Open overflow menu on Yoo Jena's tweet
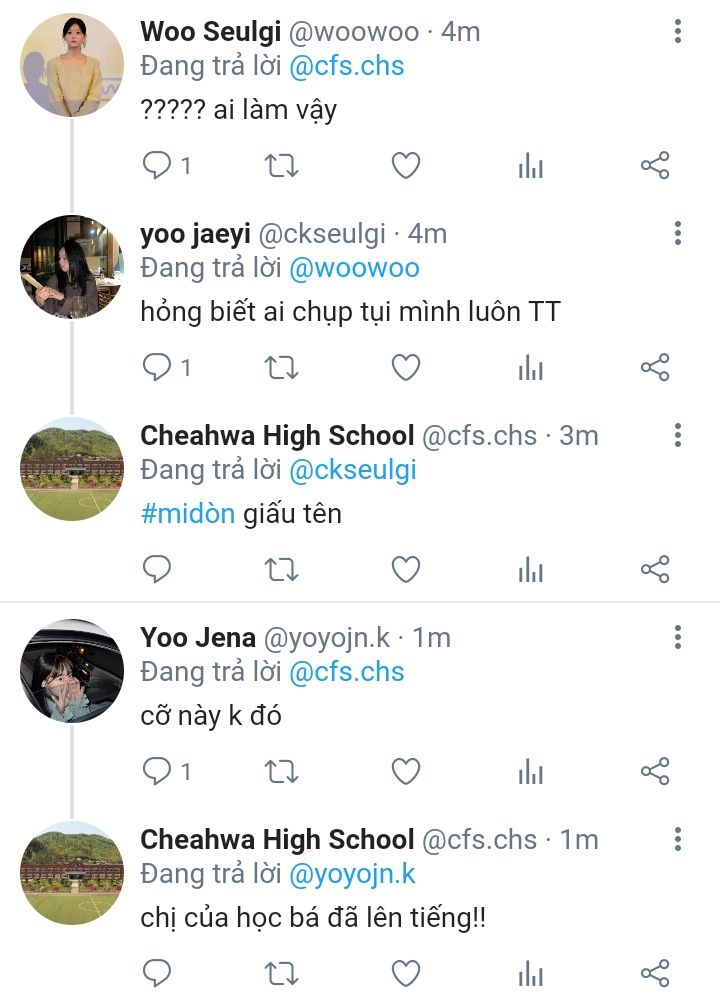This screenshot has width=720, height=1000. pos(678,637)
